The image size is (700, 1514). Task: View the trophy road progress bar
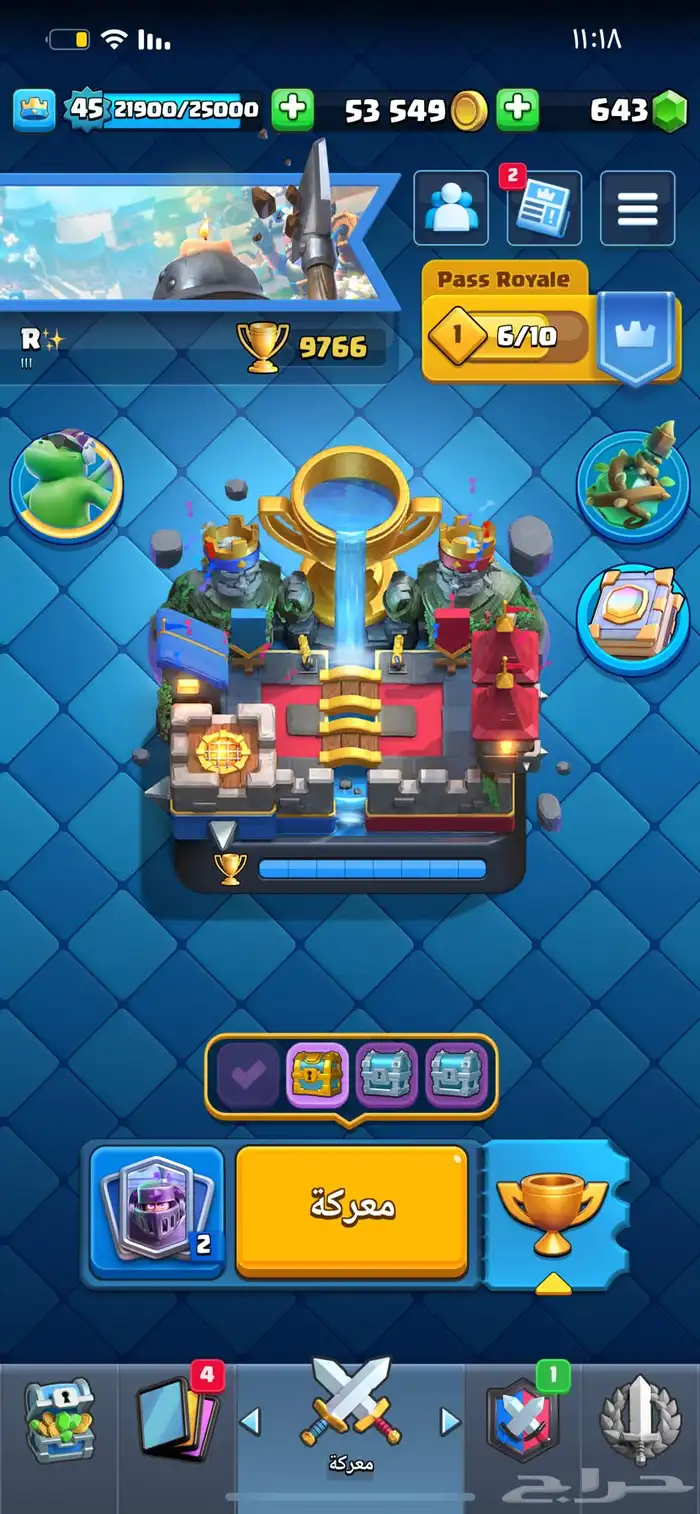pyautogui.click(x=371, y=869)
